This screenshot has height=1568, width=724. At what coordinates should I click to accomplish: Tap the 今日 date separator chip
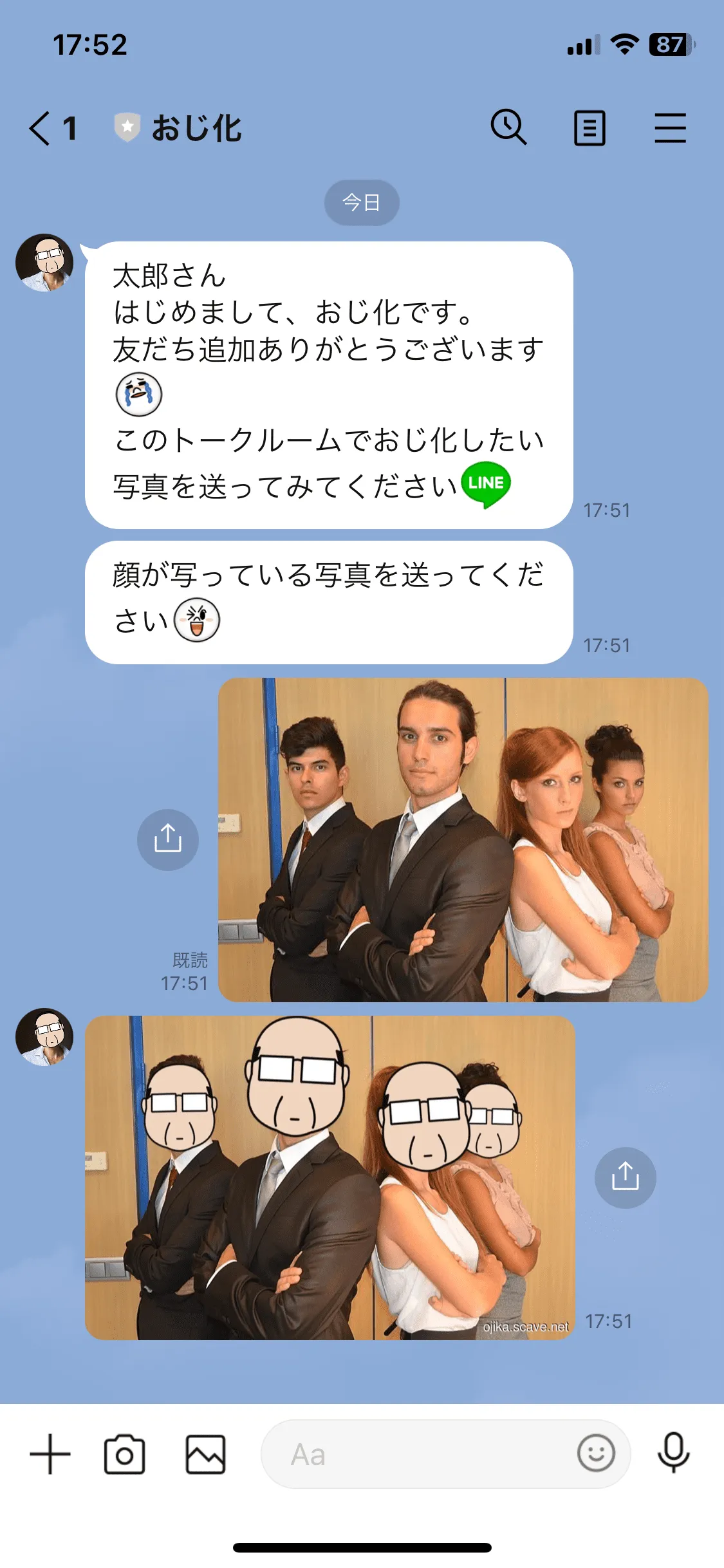pos(362,202)
